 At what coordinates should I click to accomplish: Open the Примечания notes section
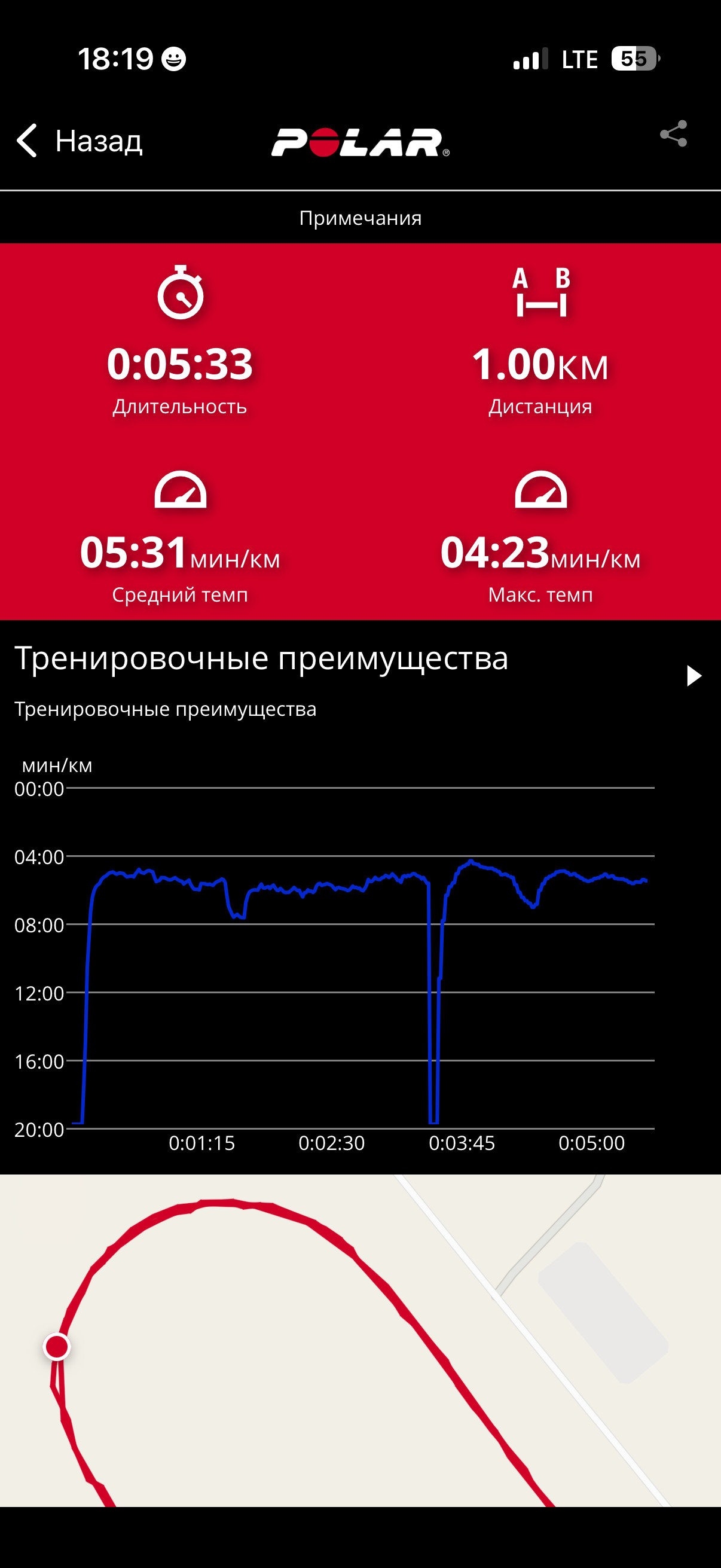[360, 218]
